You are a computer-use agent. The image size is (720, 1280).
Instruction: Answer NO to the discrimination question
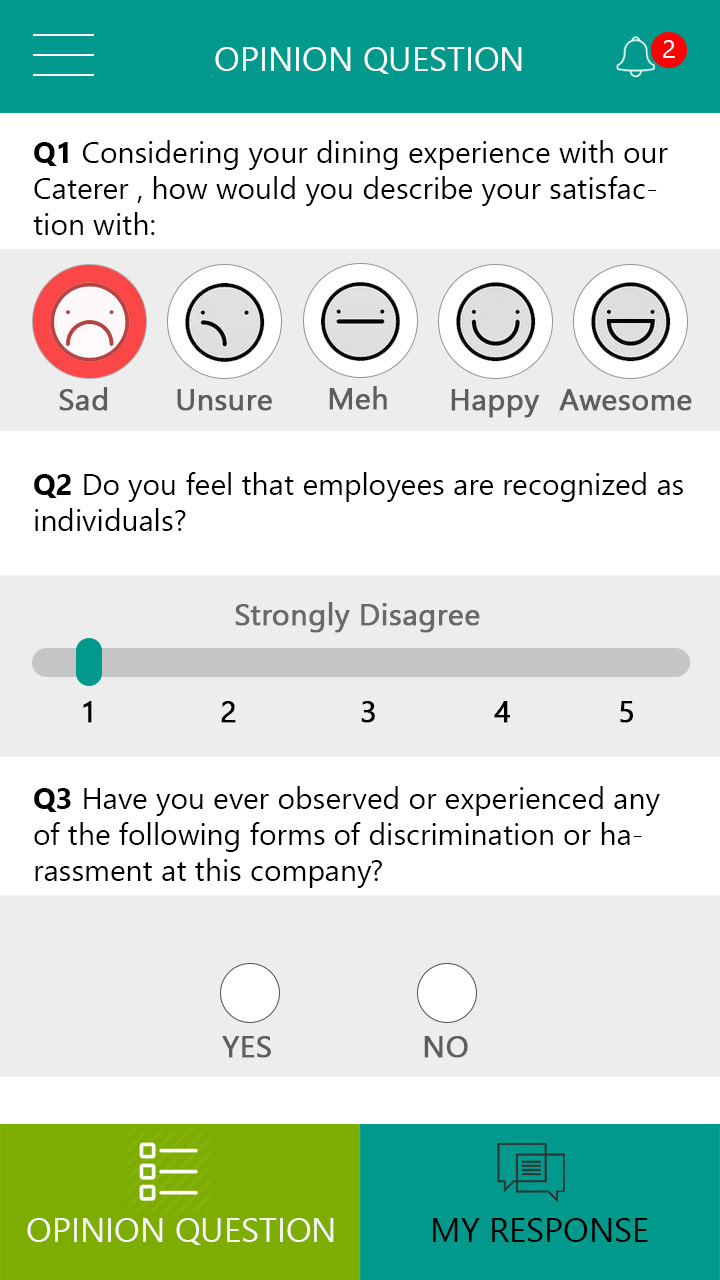(446, 994)
